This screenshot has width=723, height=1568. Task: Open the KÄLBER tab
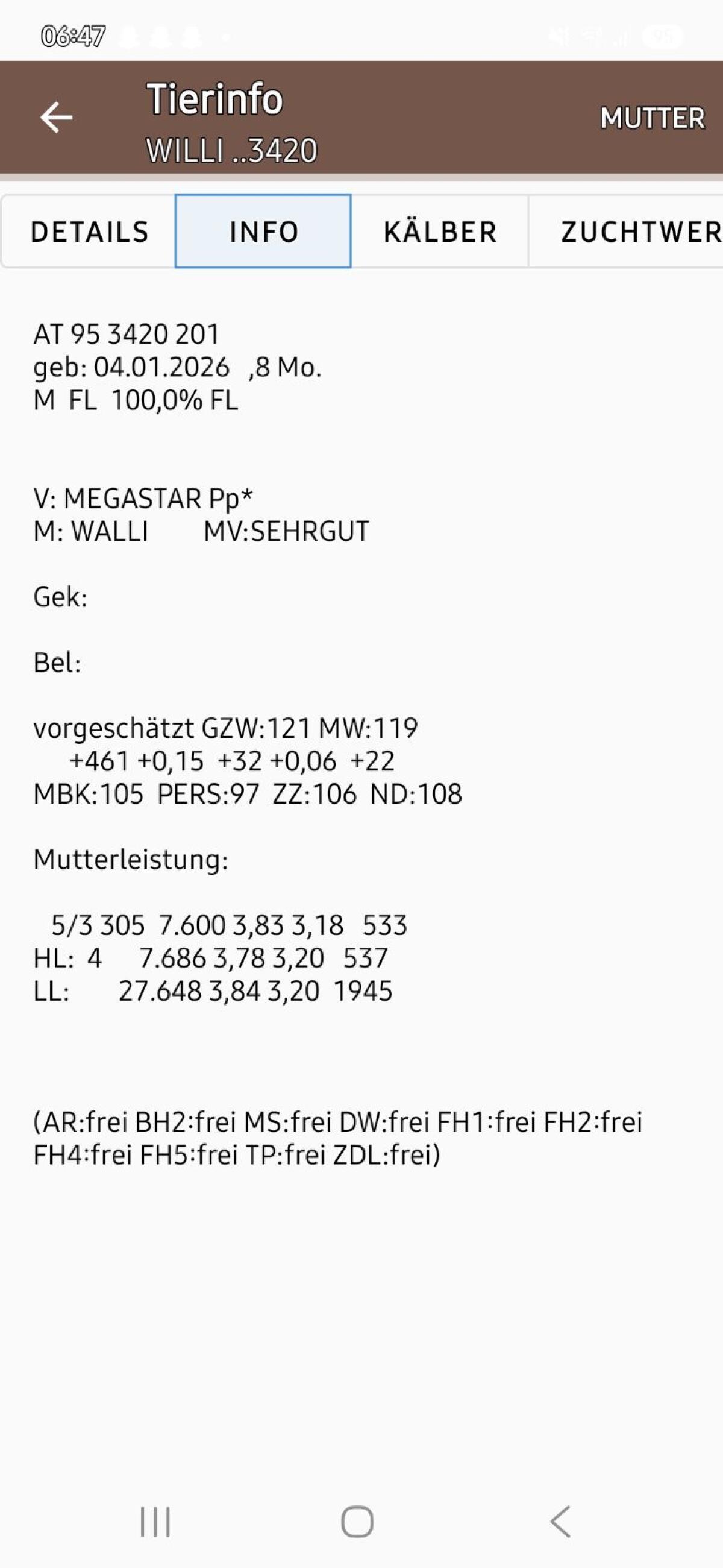point(439,232)
